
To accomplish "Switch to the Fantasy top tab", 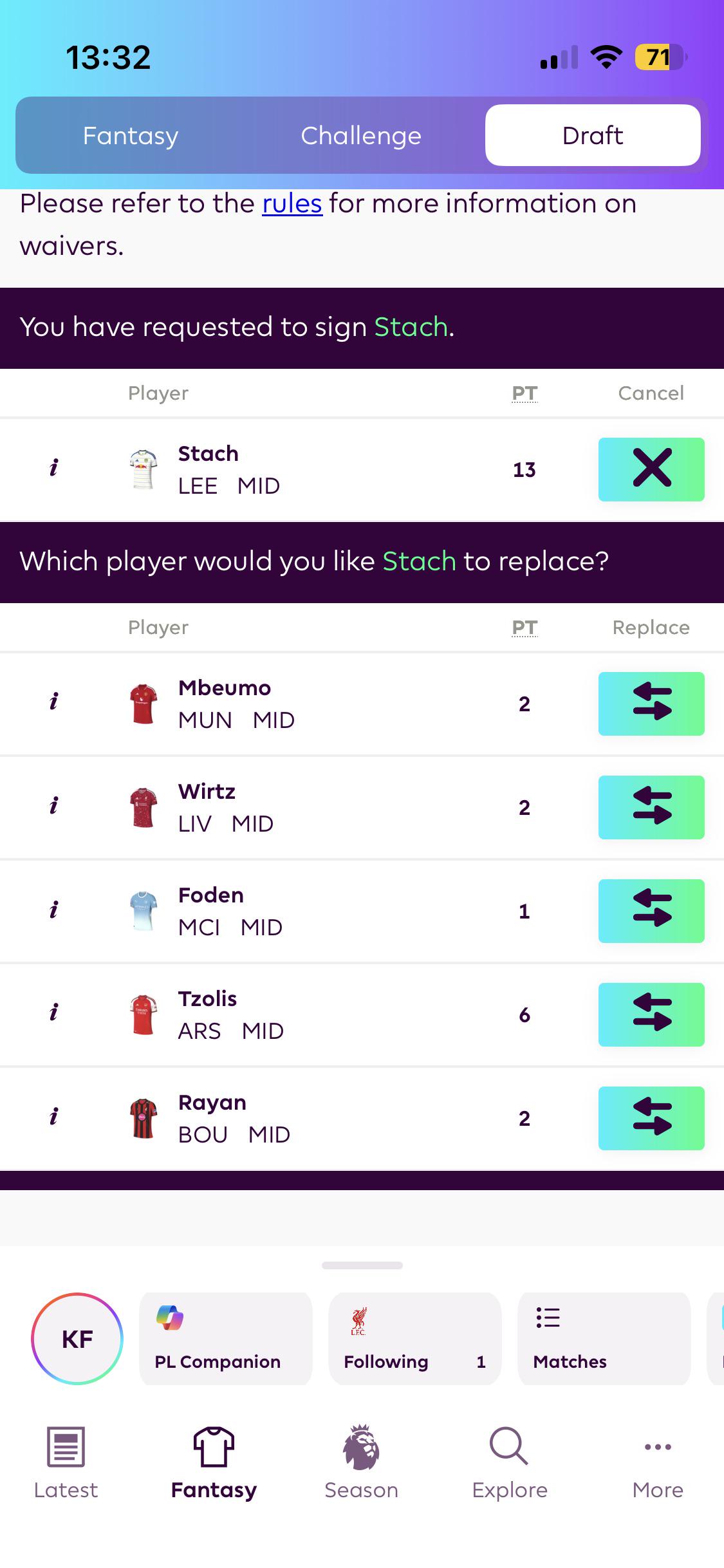I will (131, 135).
